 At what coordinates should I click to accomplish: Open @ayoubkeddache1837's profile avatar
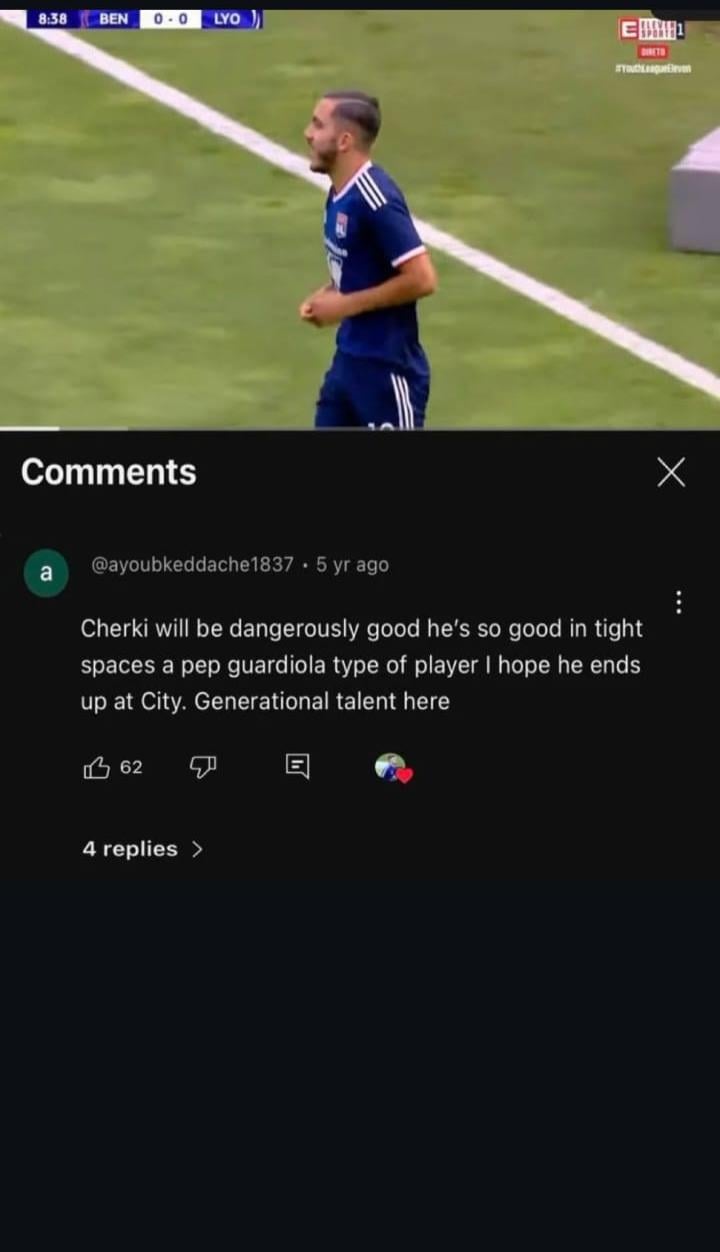point(45,574)
